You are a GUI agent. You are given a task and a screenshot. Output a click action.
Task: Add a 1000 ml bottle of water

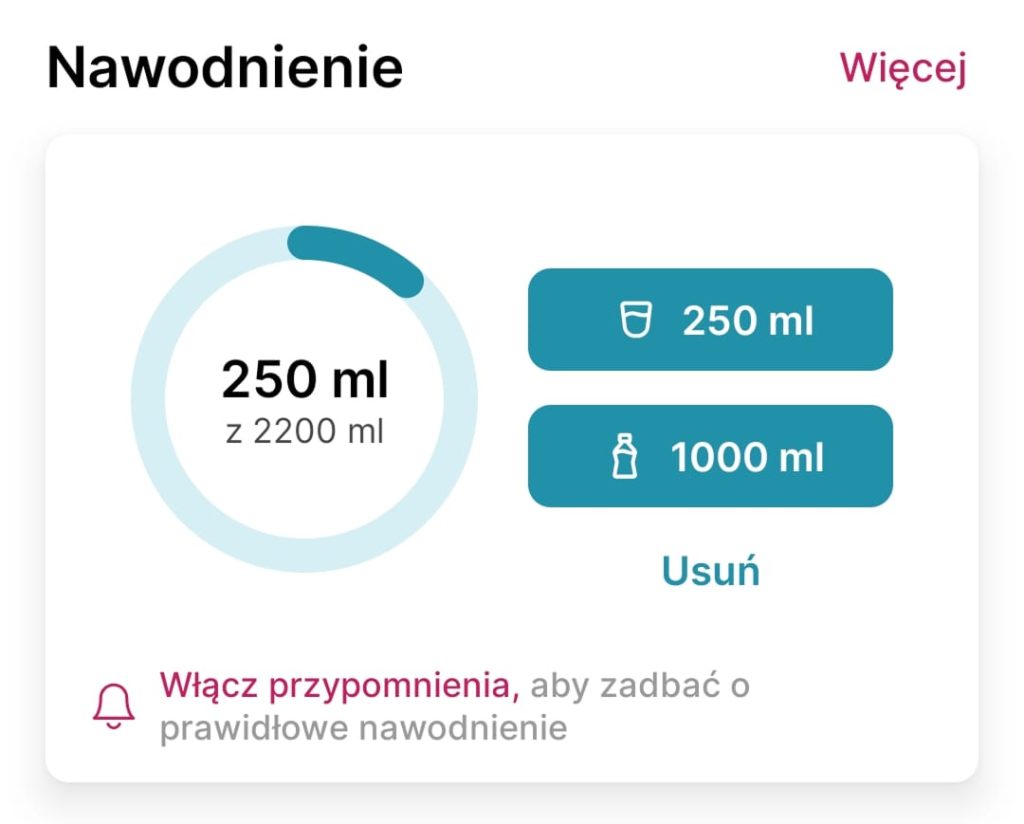pos(710,456)
